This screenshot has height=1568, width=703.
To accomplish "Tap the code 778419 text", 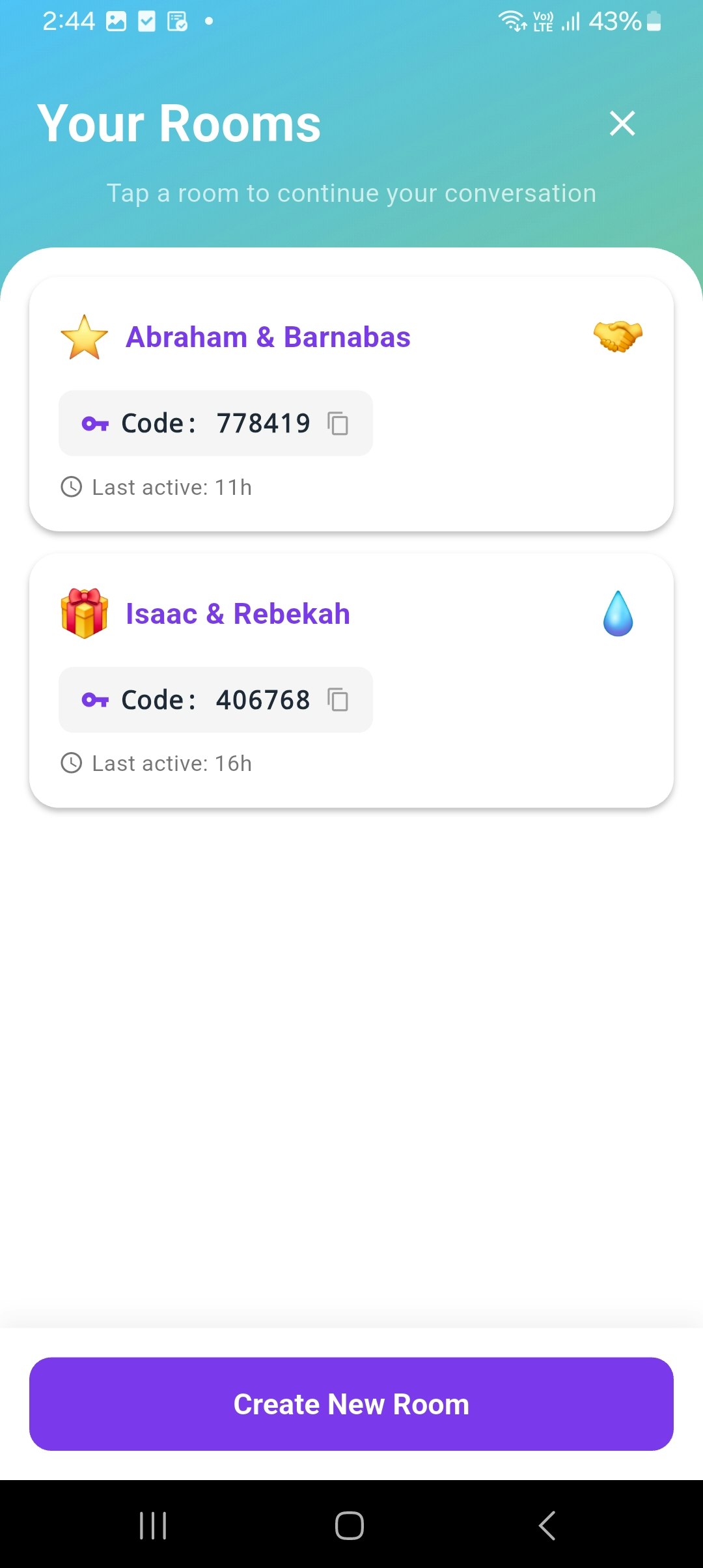I will (262, 423).
